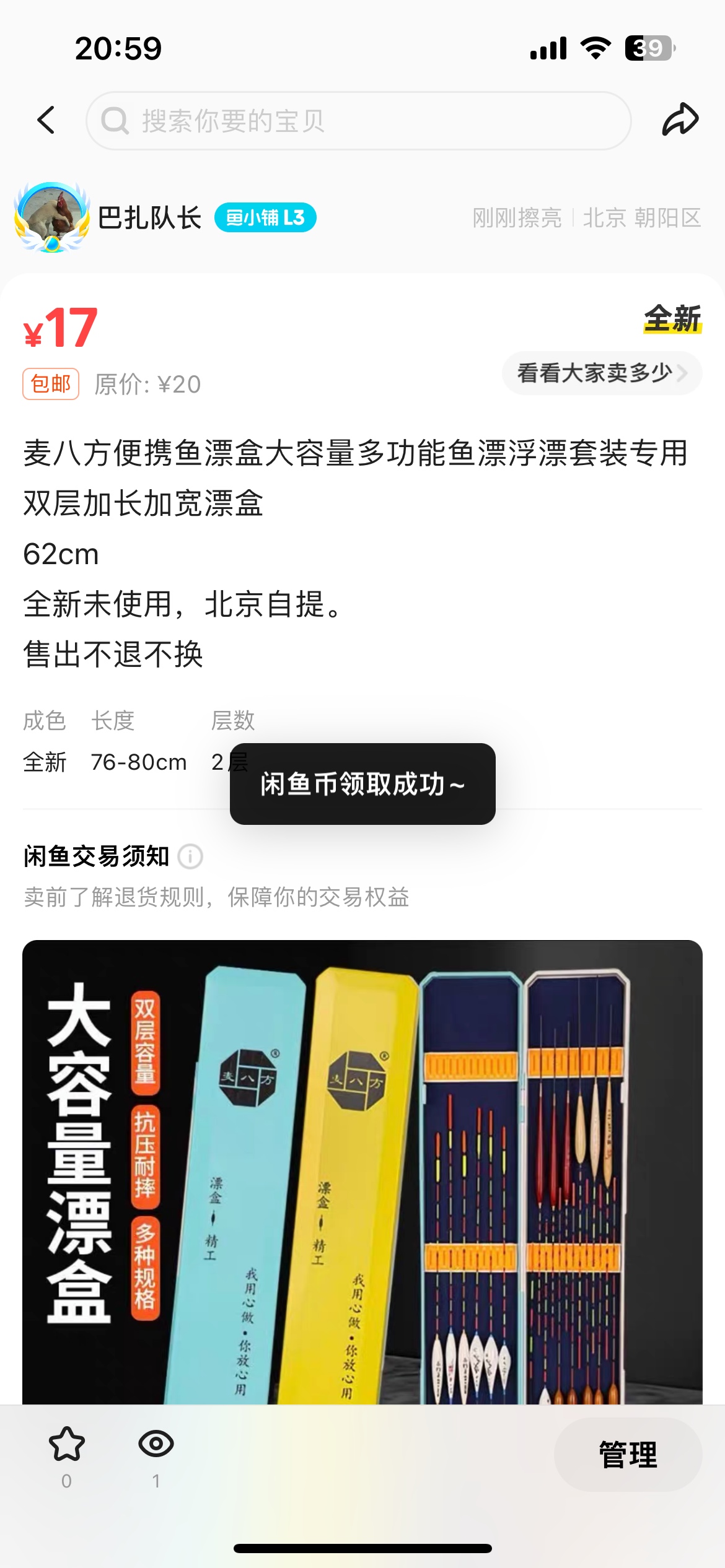Open 闲鱼交易须知 info icon
The height and width of the screenshot is (1568, 725).
190,857
